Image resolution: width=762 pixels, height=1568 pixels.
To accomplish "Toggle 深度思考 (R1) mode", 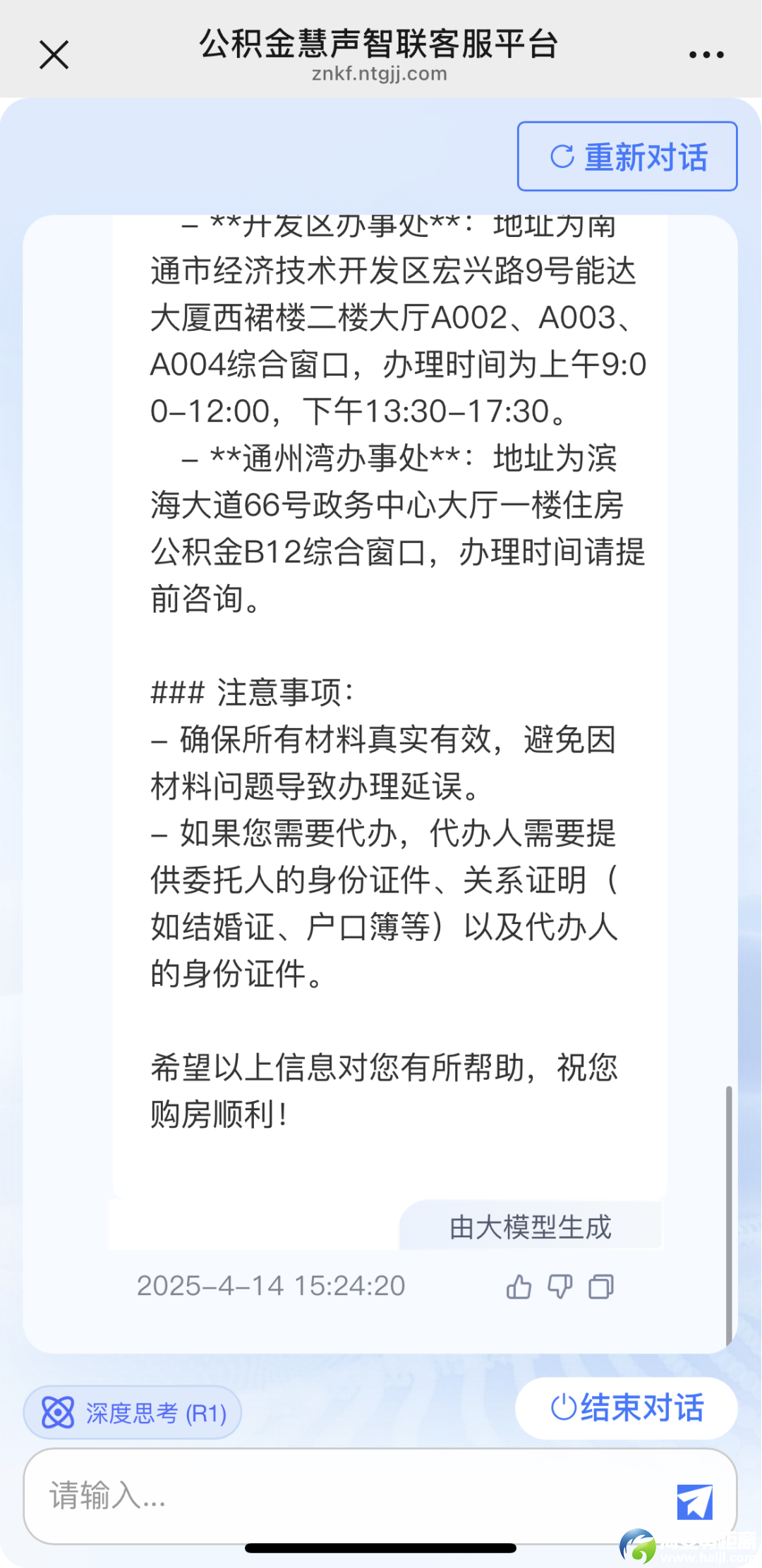I will (133, 1413).
